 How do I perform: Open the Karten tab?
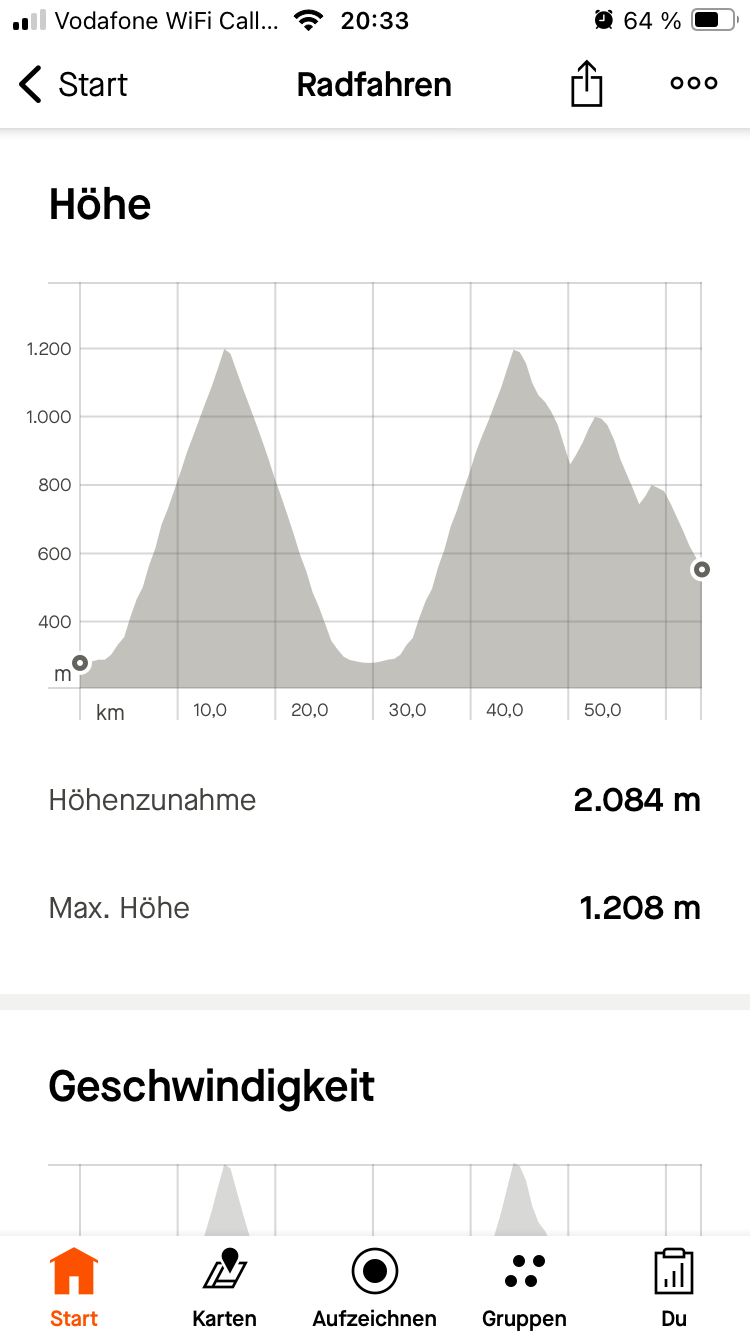click(225, 1287)
